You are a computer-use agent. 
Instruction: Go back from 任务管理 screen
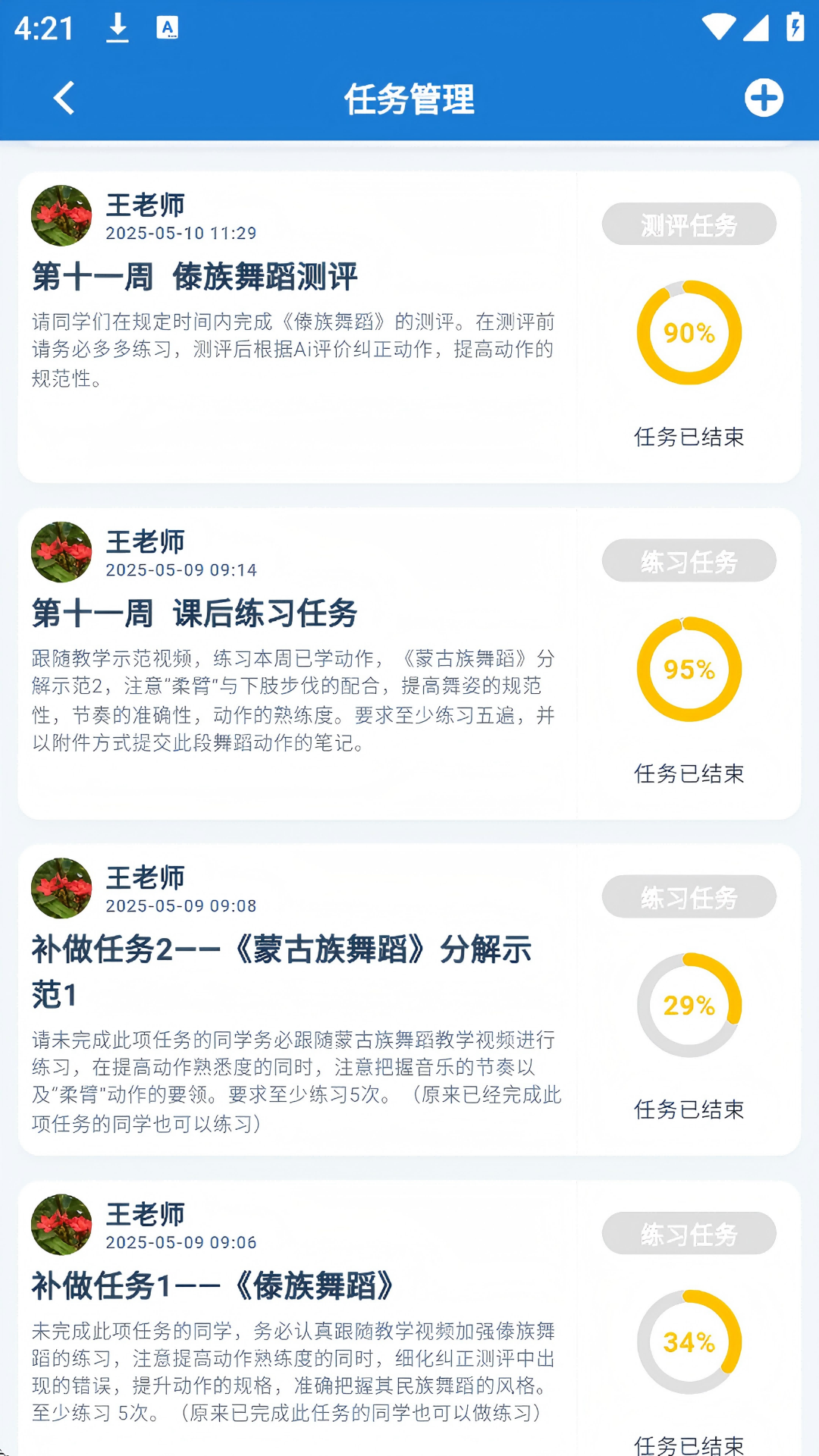point(64,98)
